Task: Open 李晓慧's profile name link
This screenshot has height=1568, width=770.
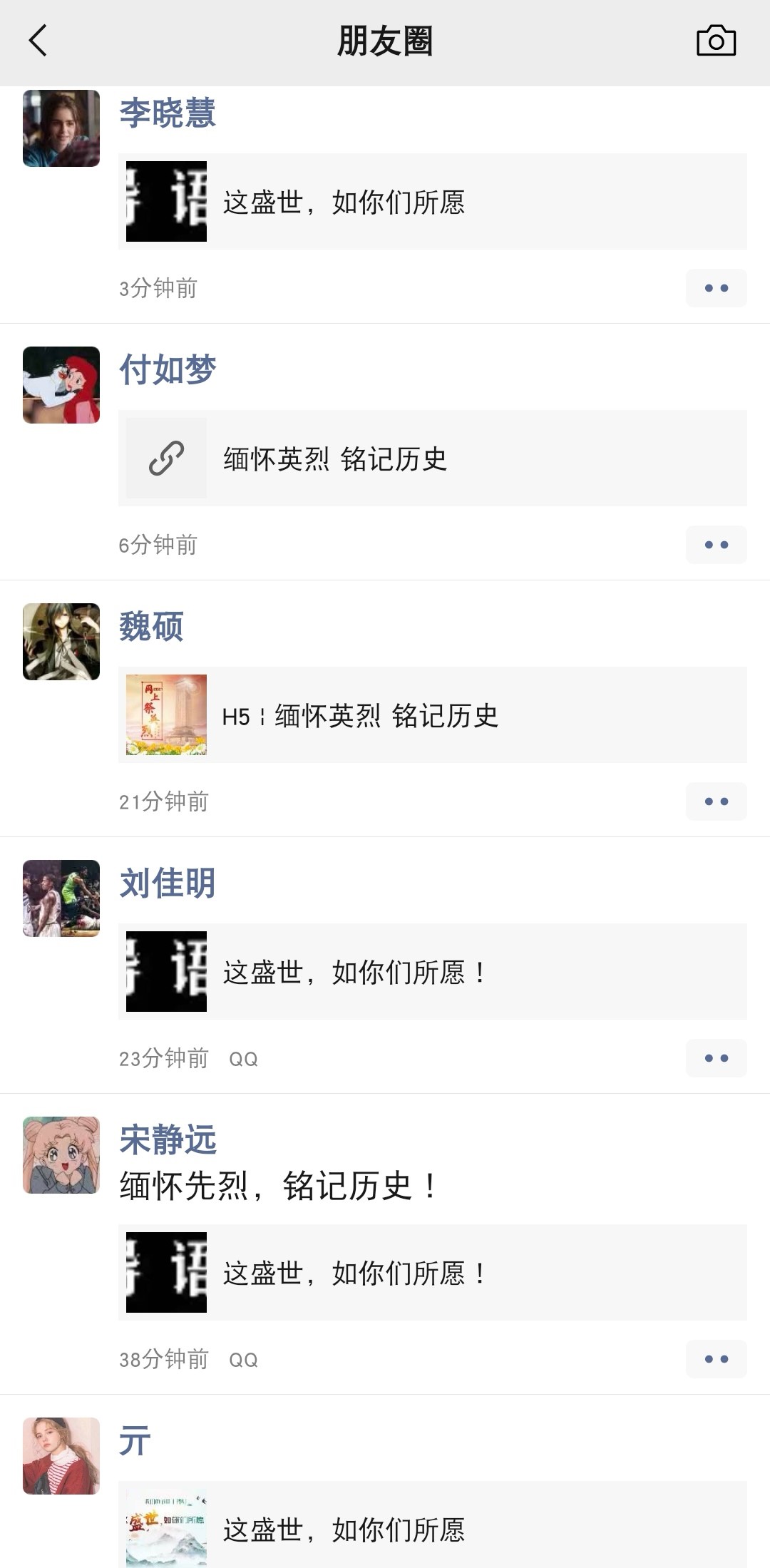Action: click(168, 113)
